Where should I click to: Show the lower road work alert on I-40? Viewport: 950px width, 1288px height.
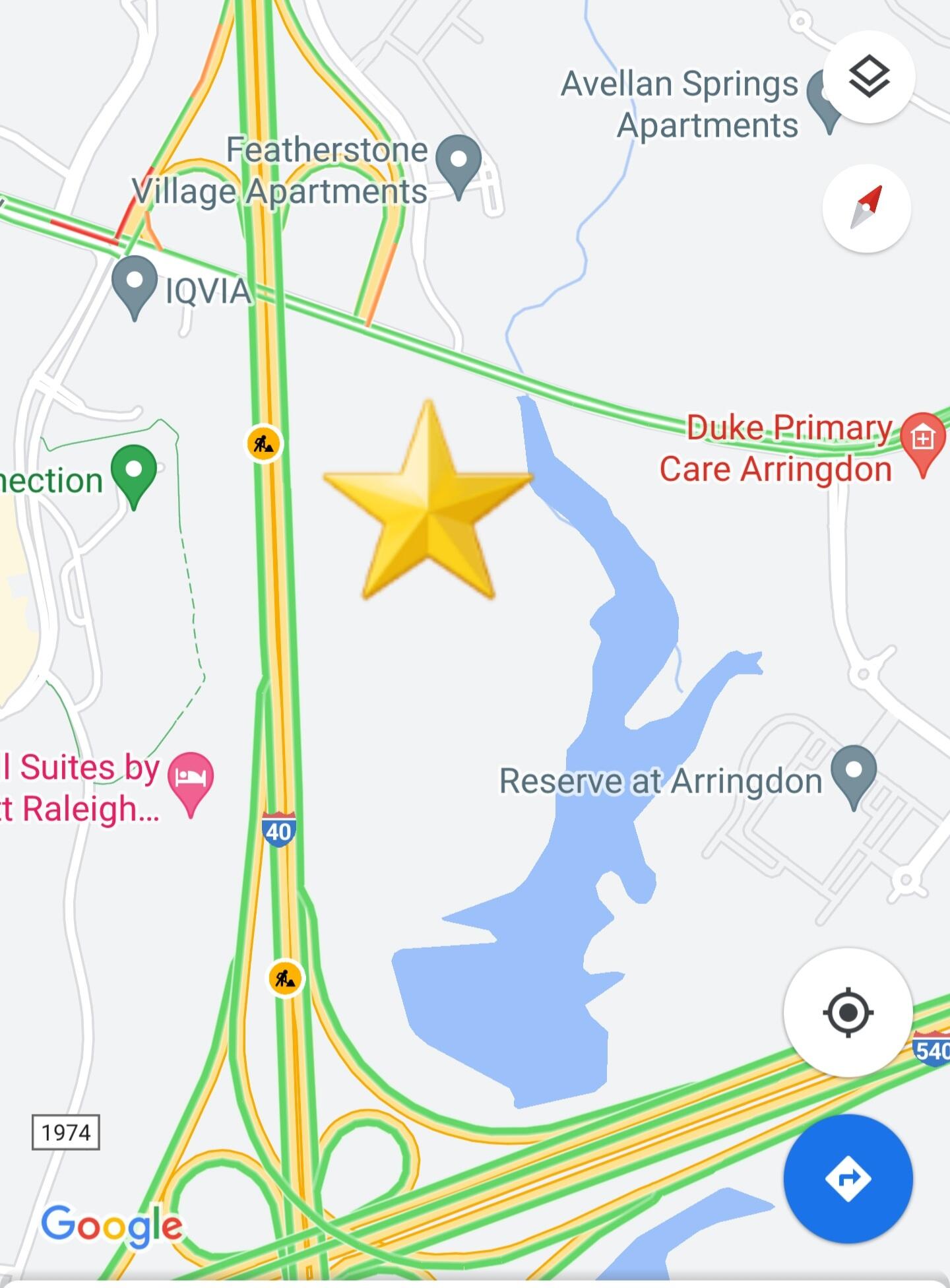285,978
